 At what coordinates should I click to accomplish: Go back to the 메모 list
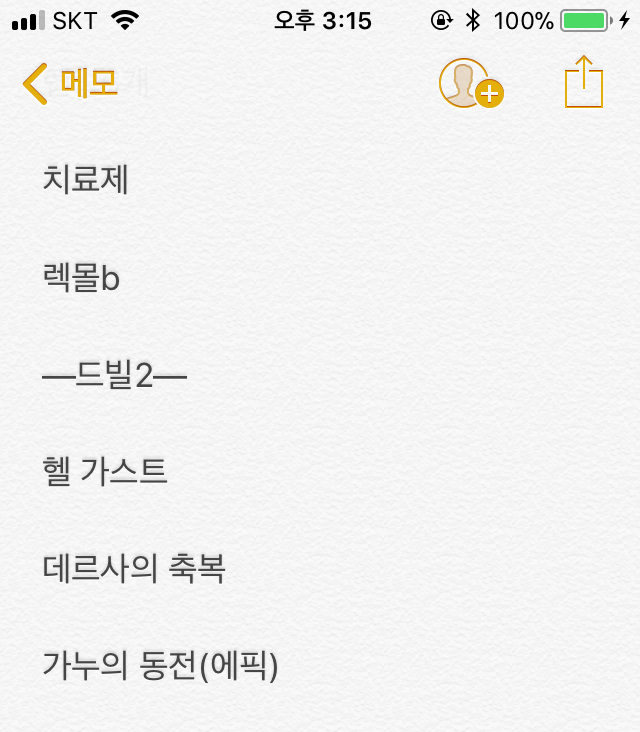68,84
